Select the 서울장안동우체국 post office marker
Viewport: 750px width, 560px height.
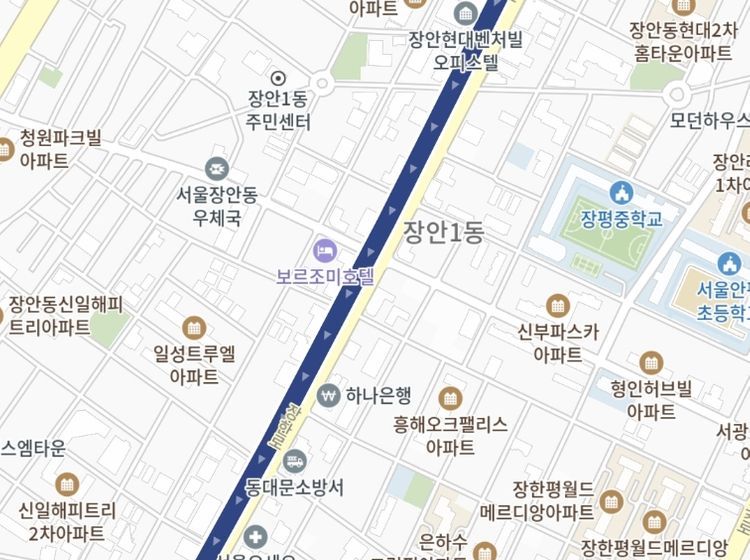[217, 169]
